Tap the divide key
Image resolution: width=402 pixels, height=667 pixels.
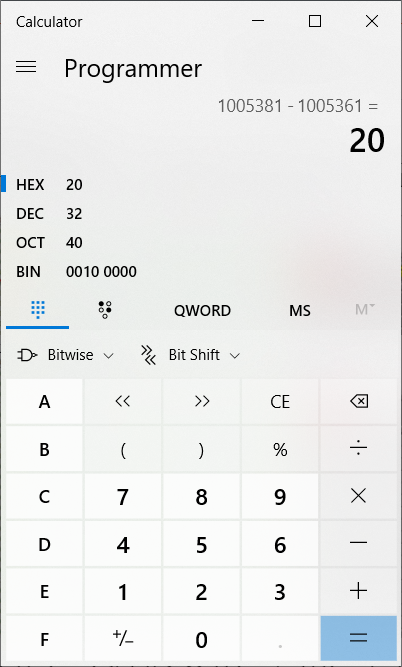[358, 449]
